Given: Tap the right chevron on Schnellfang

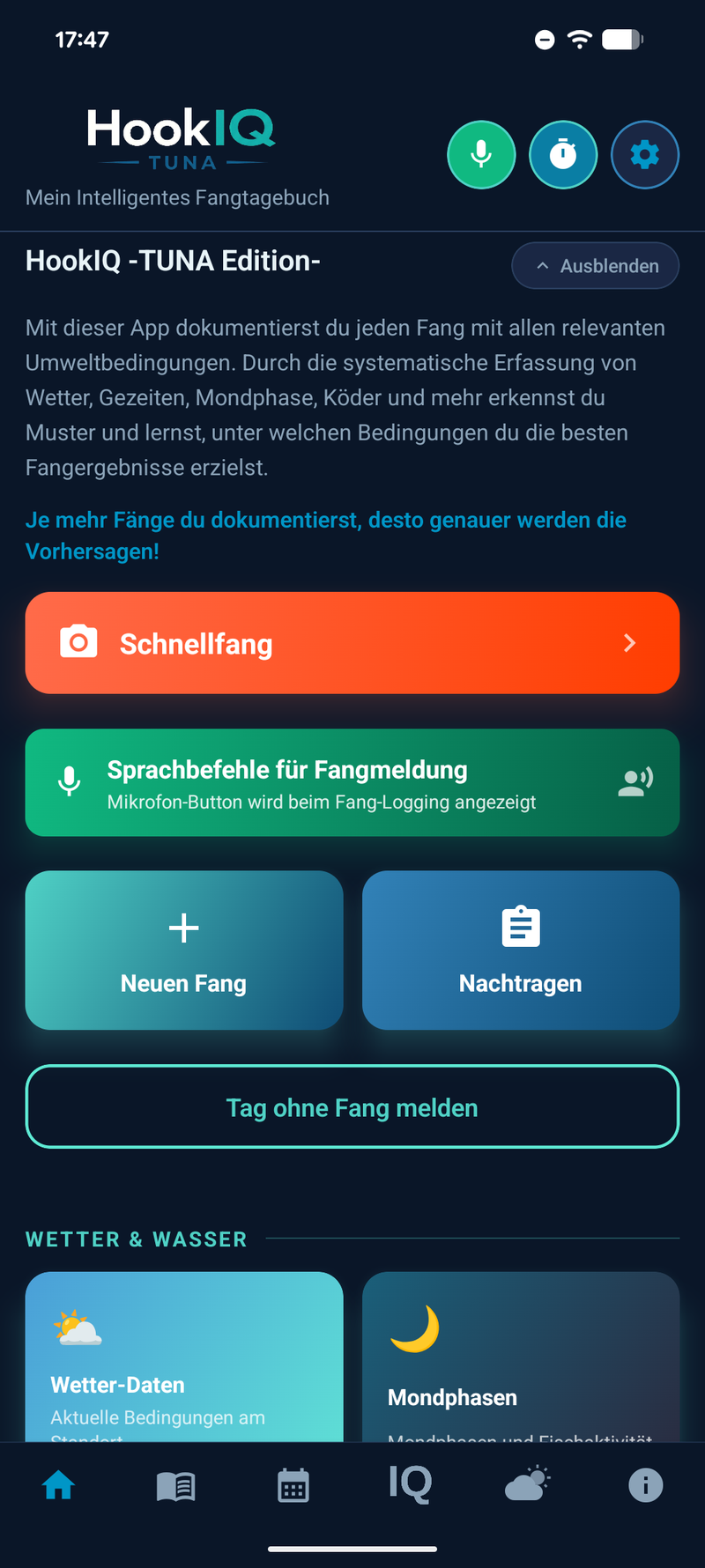Looking at the screenshot, I should [x=629, y=643].
